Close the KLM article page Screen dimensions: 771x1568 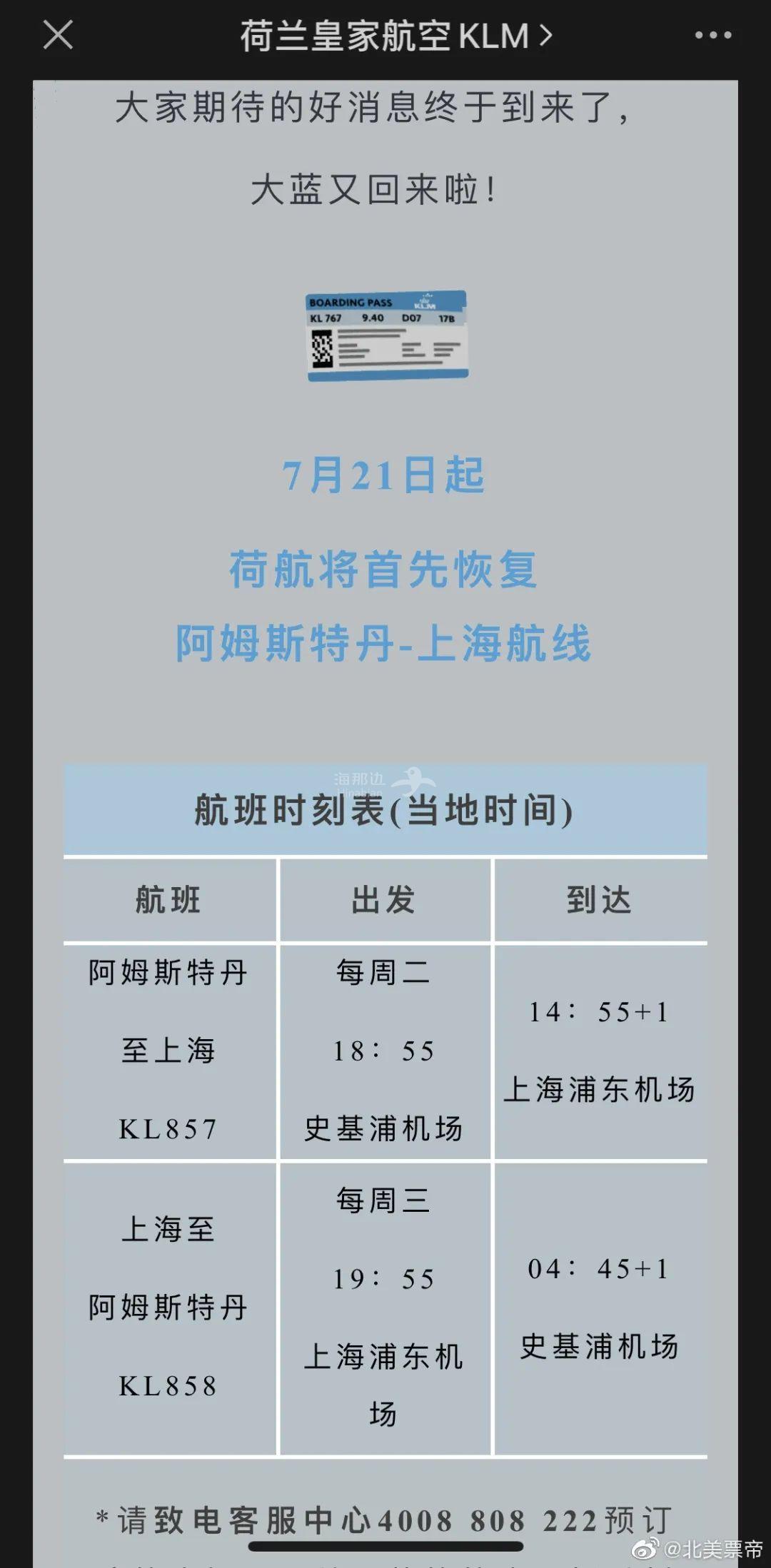click(x=58, y=35)
